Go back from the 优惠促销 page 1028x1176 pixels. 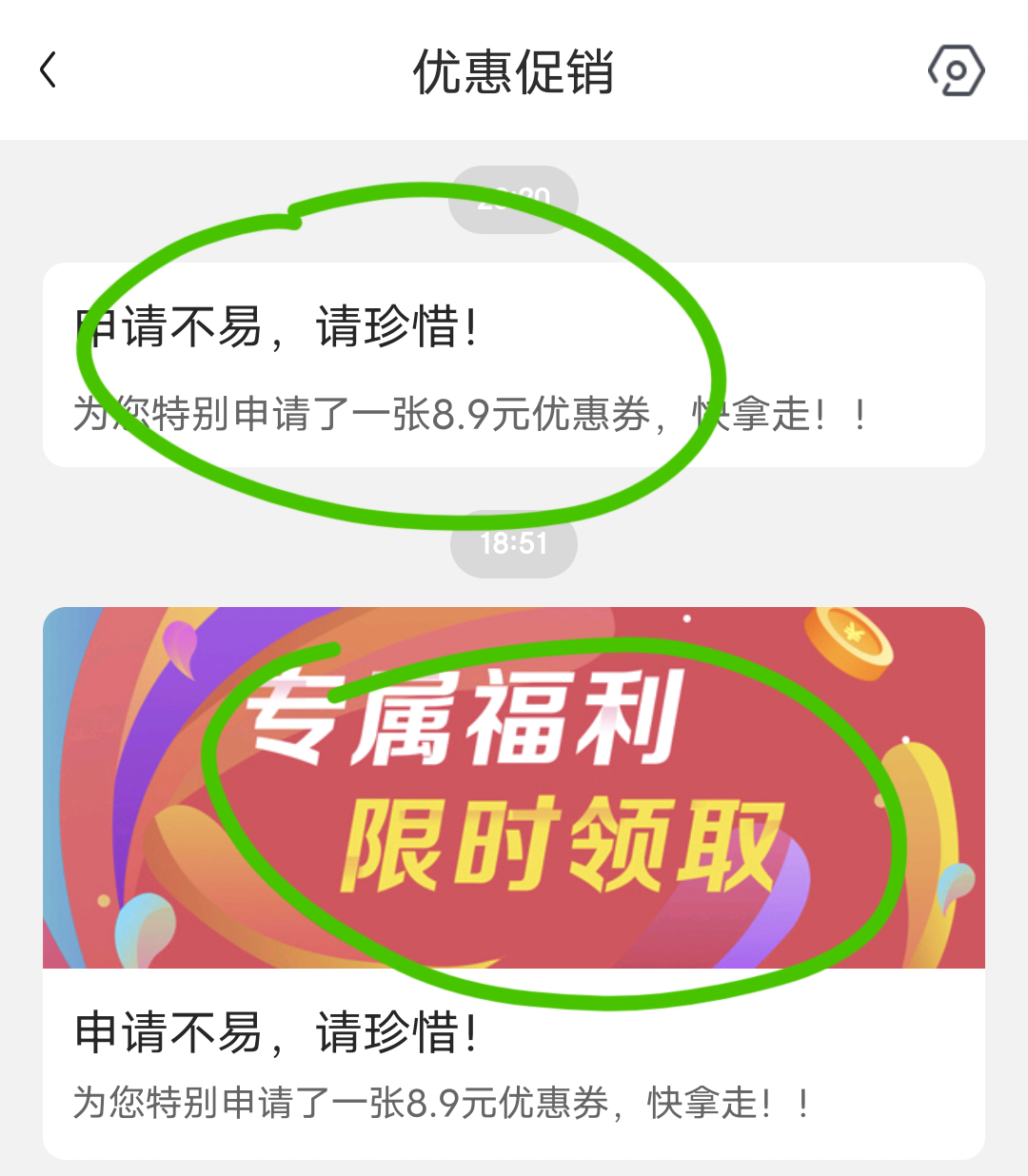pyautogui.click(x=49, y=70)
